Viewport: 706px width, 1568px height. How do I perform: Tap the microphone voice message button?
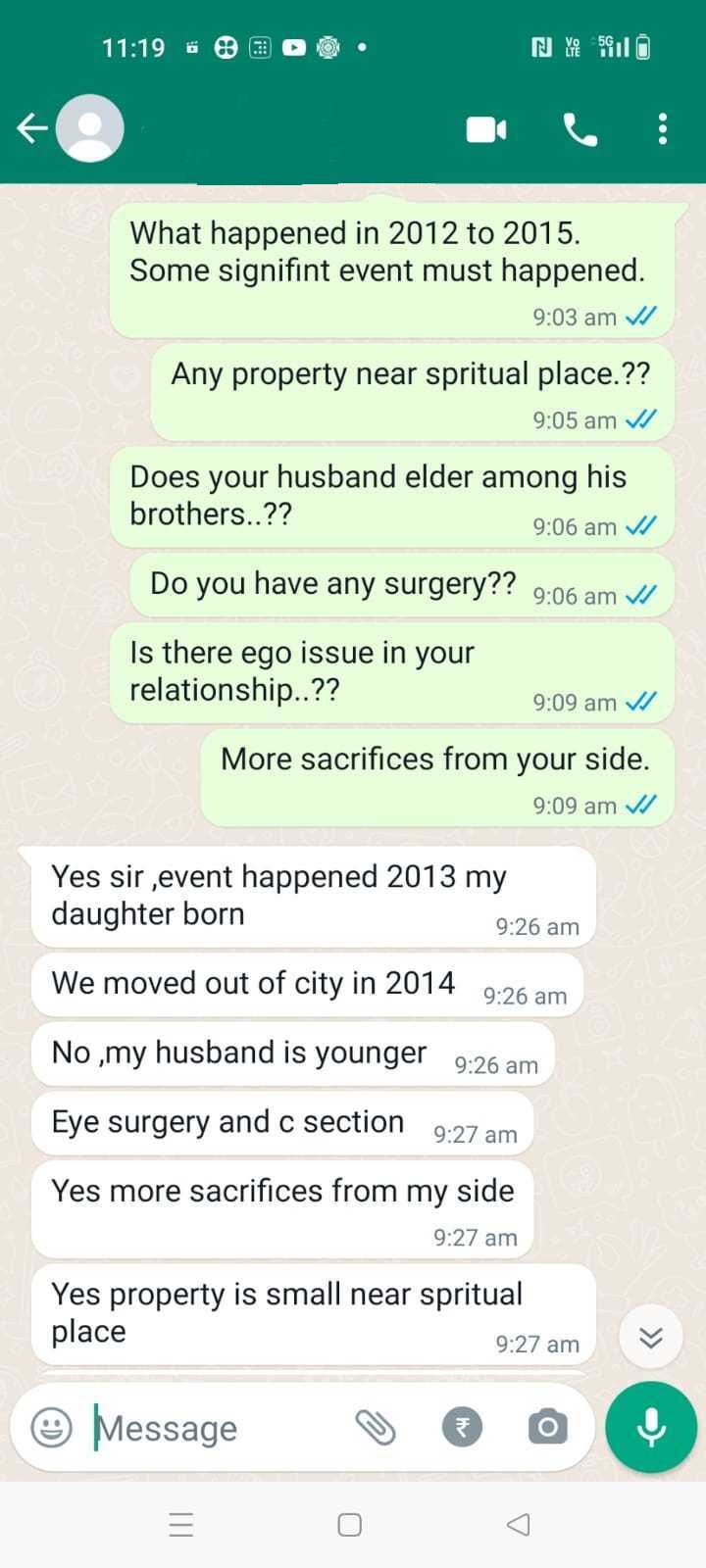pos(651,1427)
